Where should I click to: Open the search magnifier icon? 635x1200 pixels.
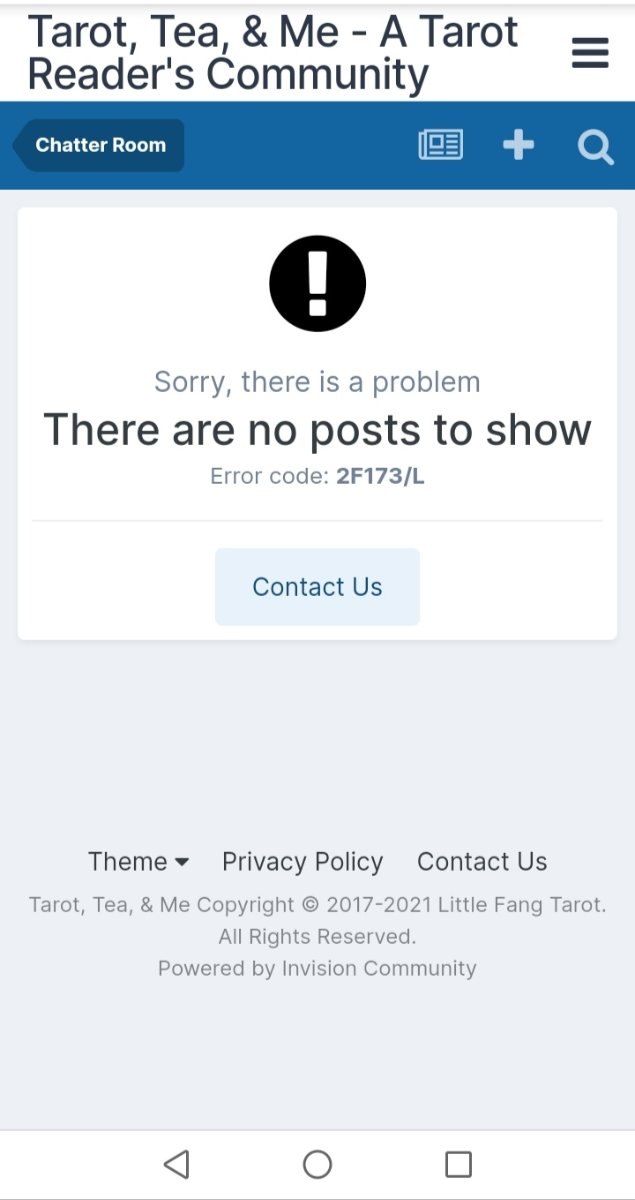pyautogui.click(x=595, y=147)
